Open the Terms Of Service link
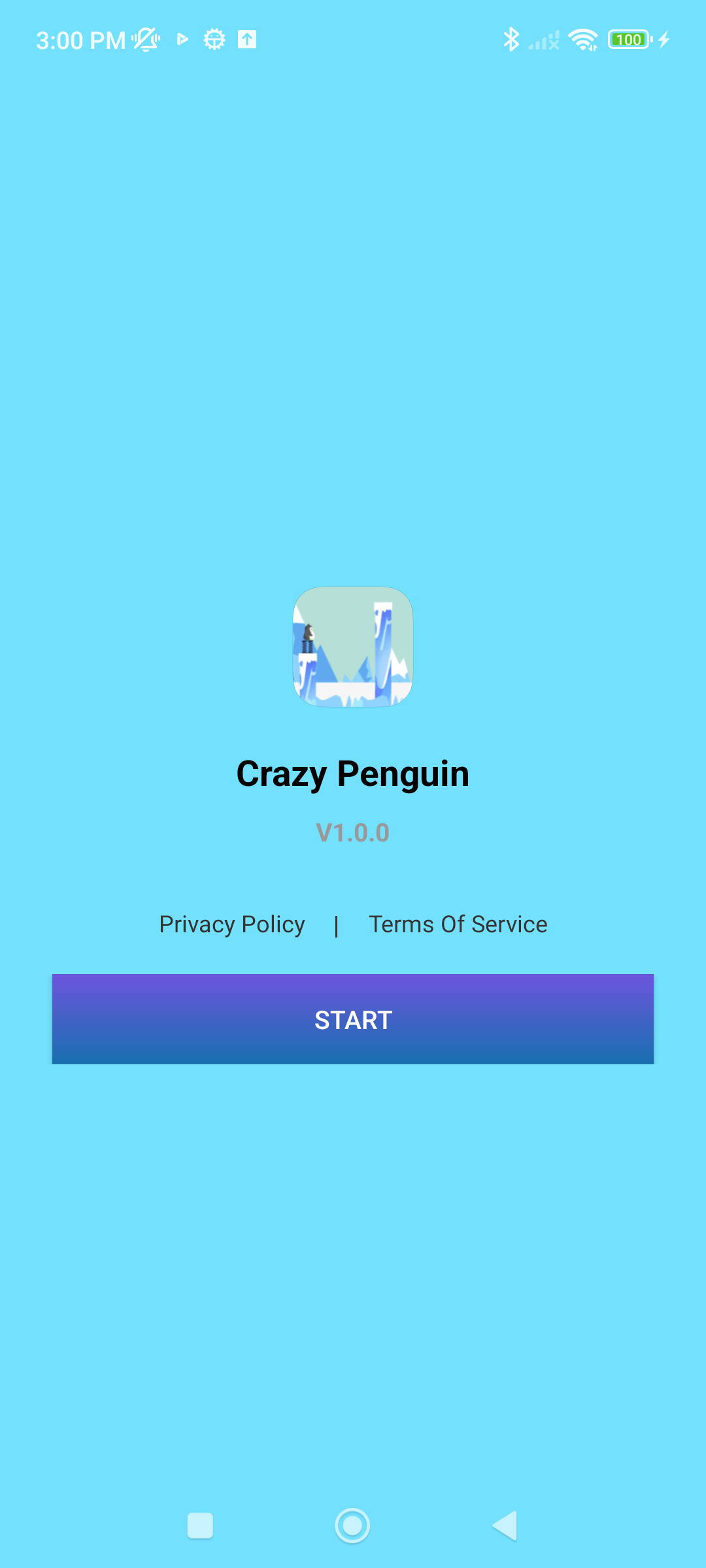This screenshot has width=706, height=1568. pyautogui.click(x=458, y=924)
